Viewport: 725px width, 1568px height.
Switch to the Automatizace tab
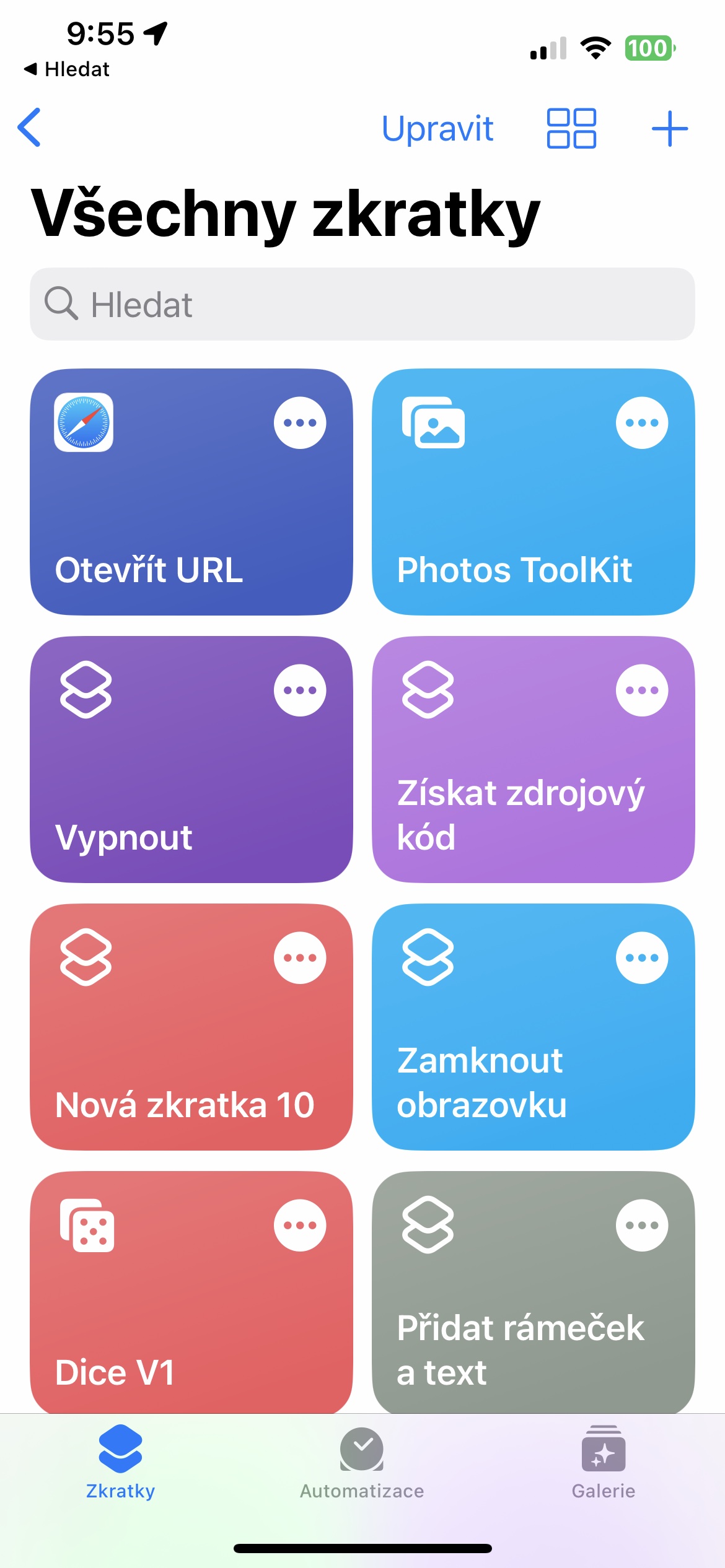pos(362,1463)
